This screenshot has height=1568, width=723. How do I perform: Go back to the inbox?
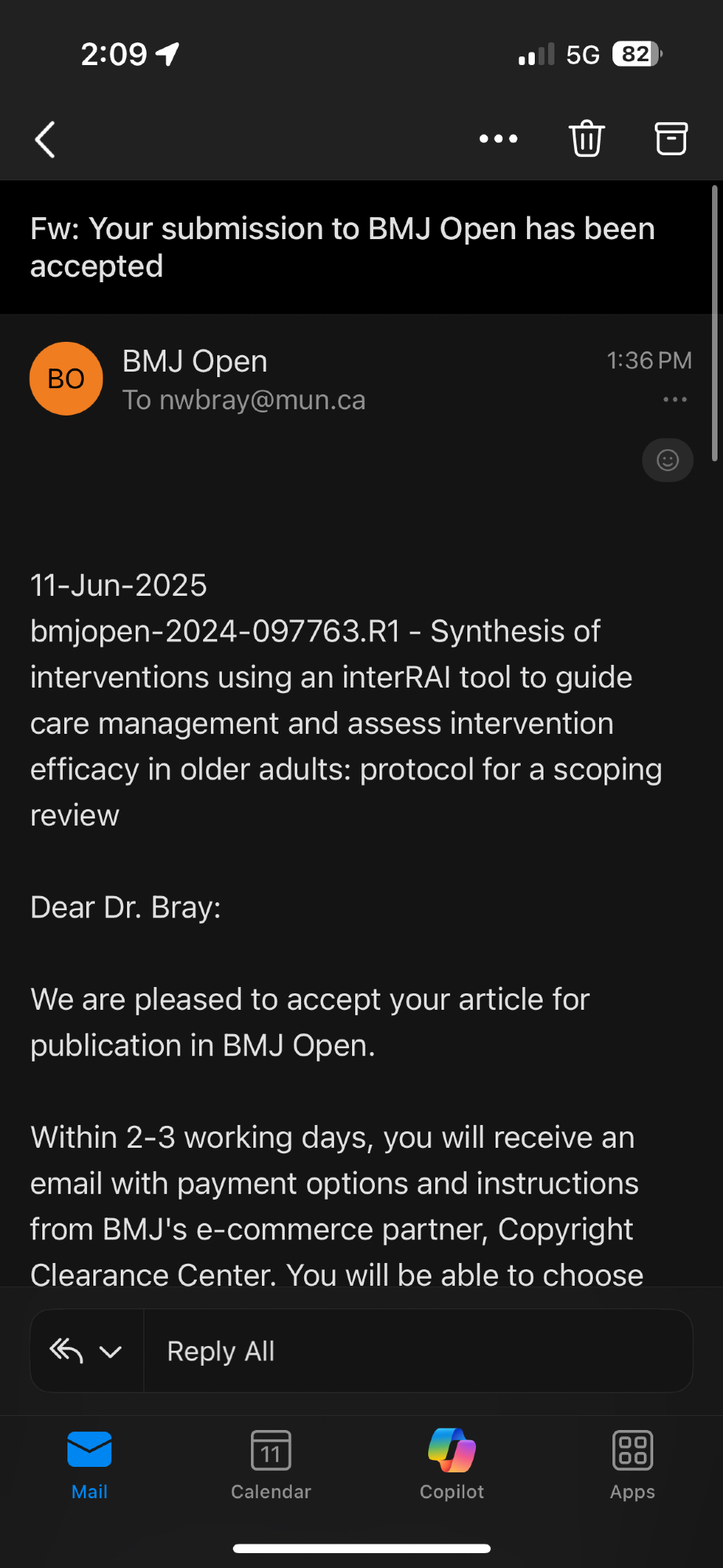click(45, 140)
